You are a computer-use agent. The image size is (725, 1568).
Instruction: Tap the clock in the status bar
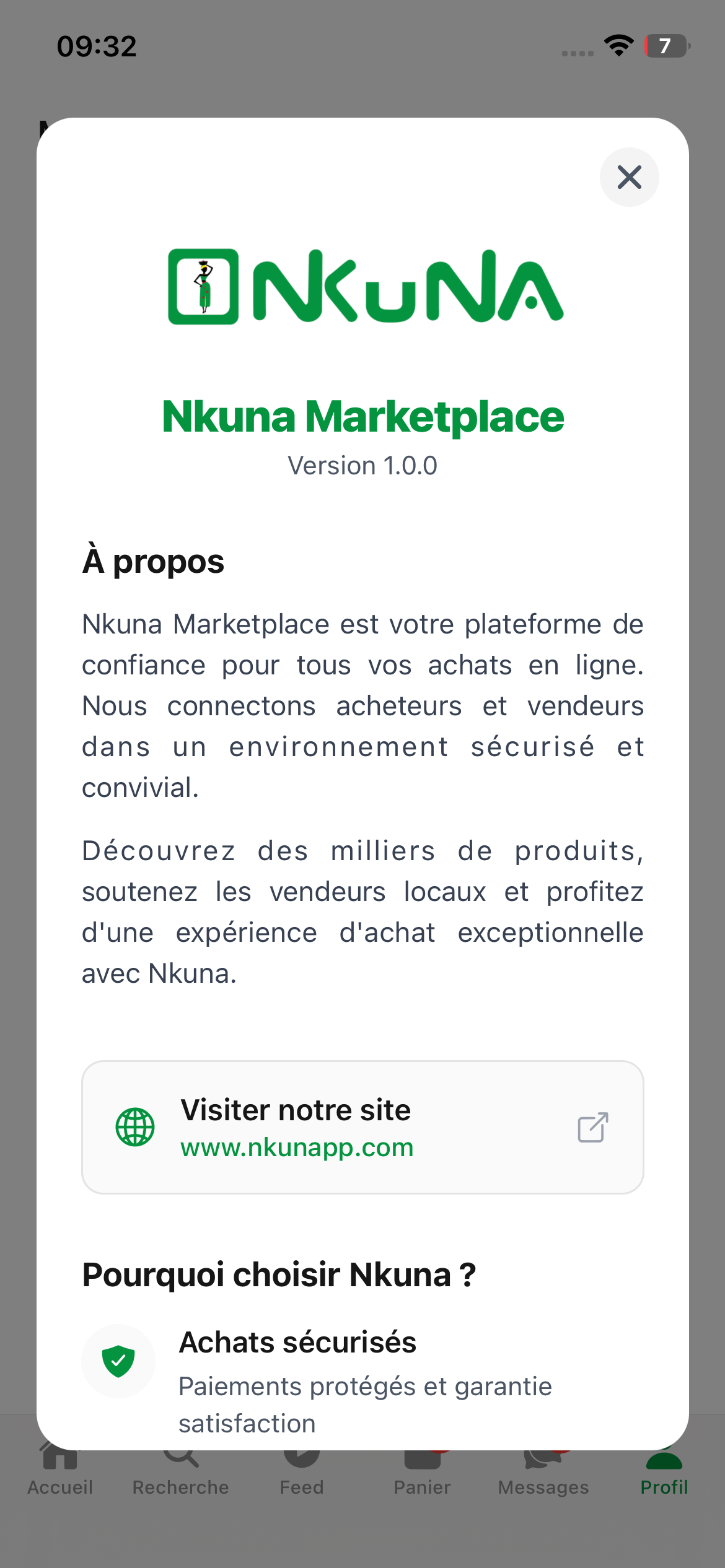[95, 45]
